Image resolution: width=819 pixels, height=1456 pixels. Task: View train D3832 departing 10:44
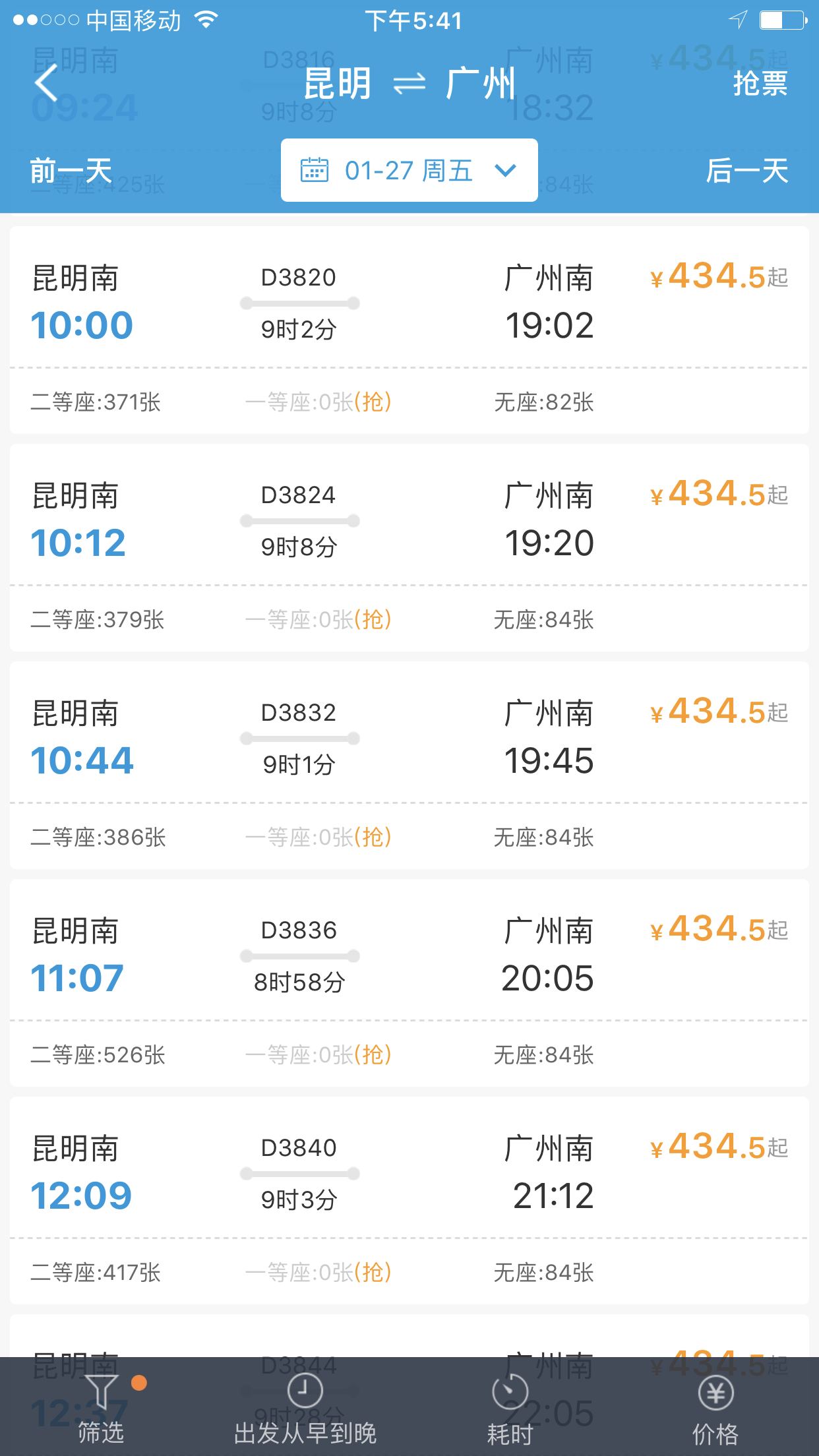coord(409,765)
